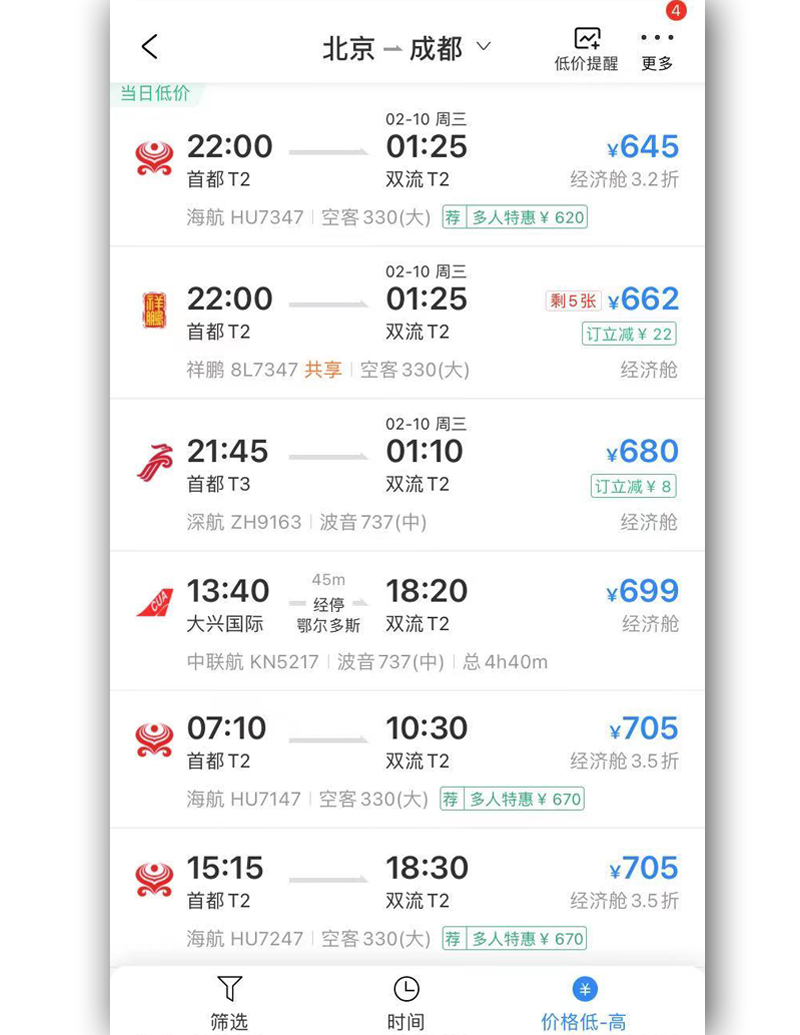Go back using the back arrow
Screen dimensions: 800x1035
pos(150,47)
